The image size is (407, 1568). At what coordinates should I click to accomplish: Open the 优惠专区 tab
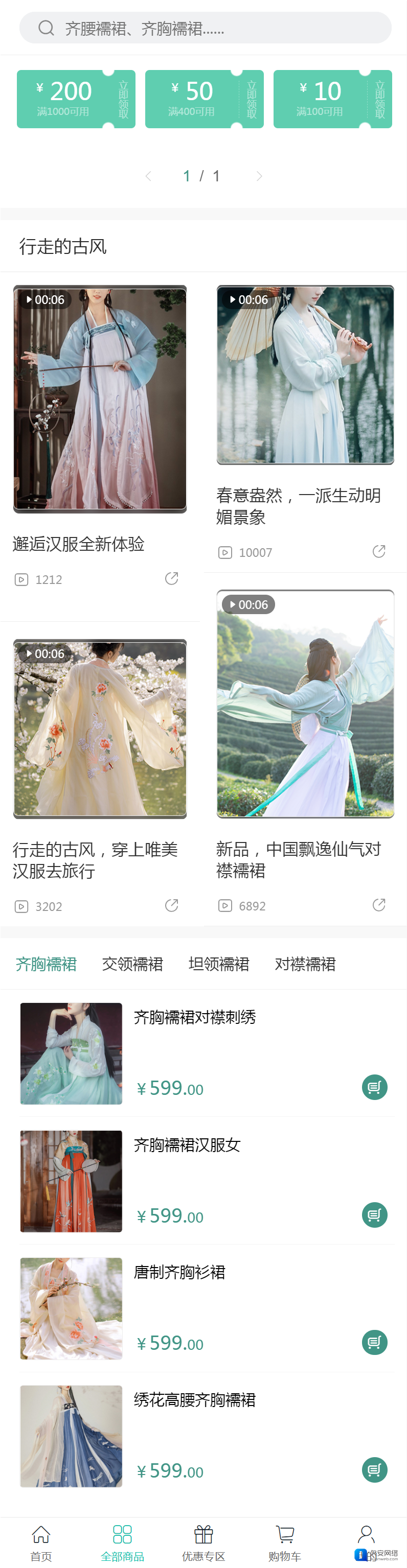pos(203,1543)
